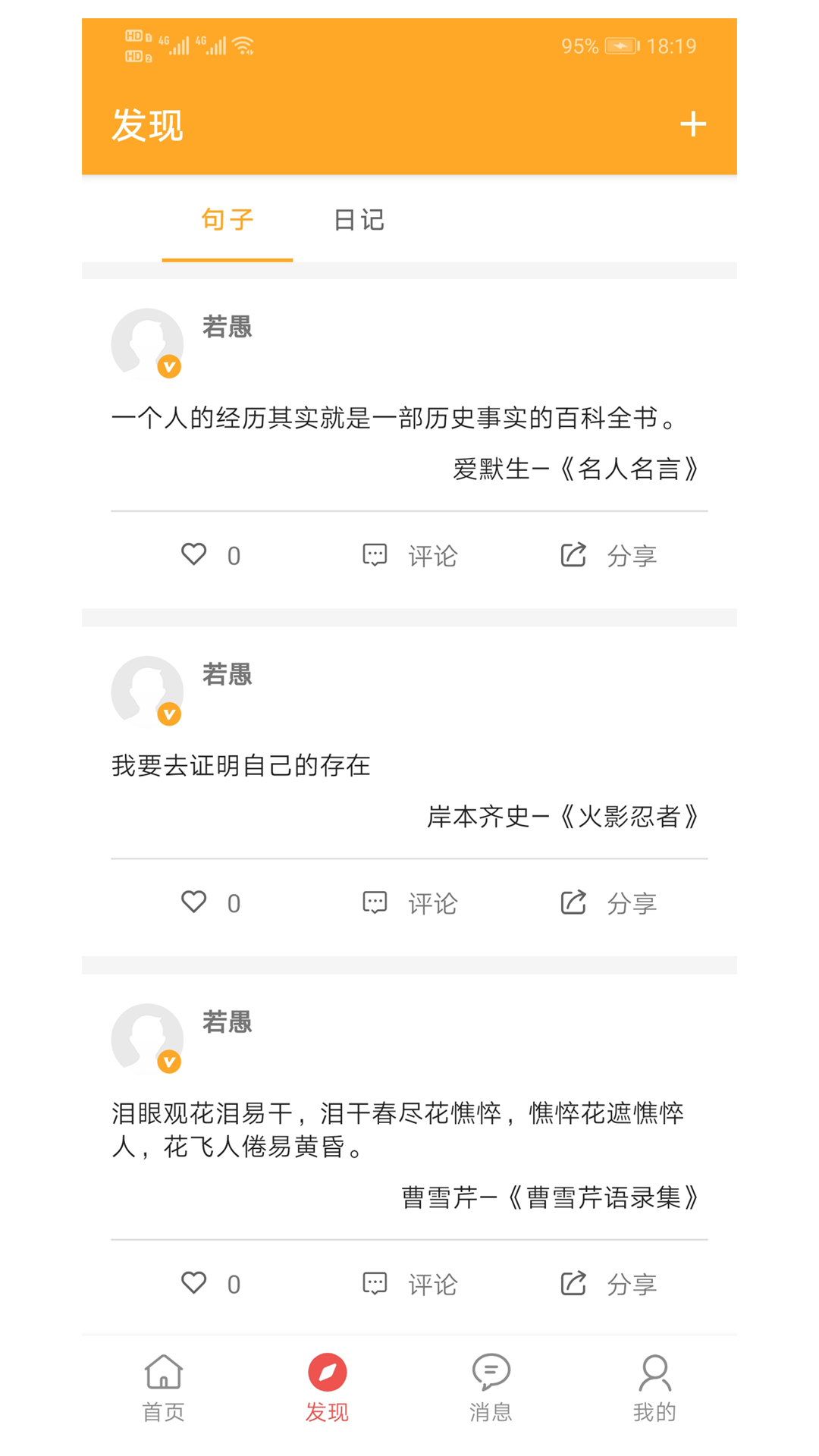
Task: Tap the Wi-Fi icon in the status bar
Action: click(x=243, y=44)
